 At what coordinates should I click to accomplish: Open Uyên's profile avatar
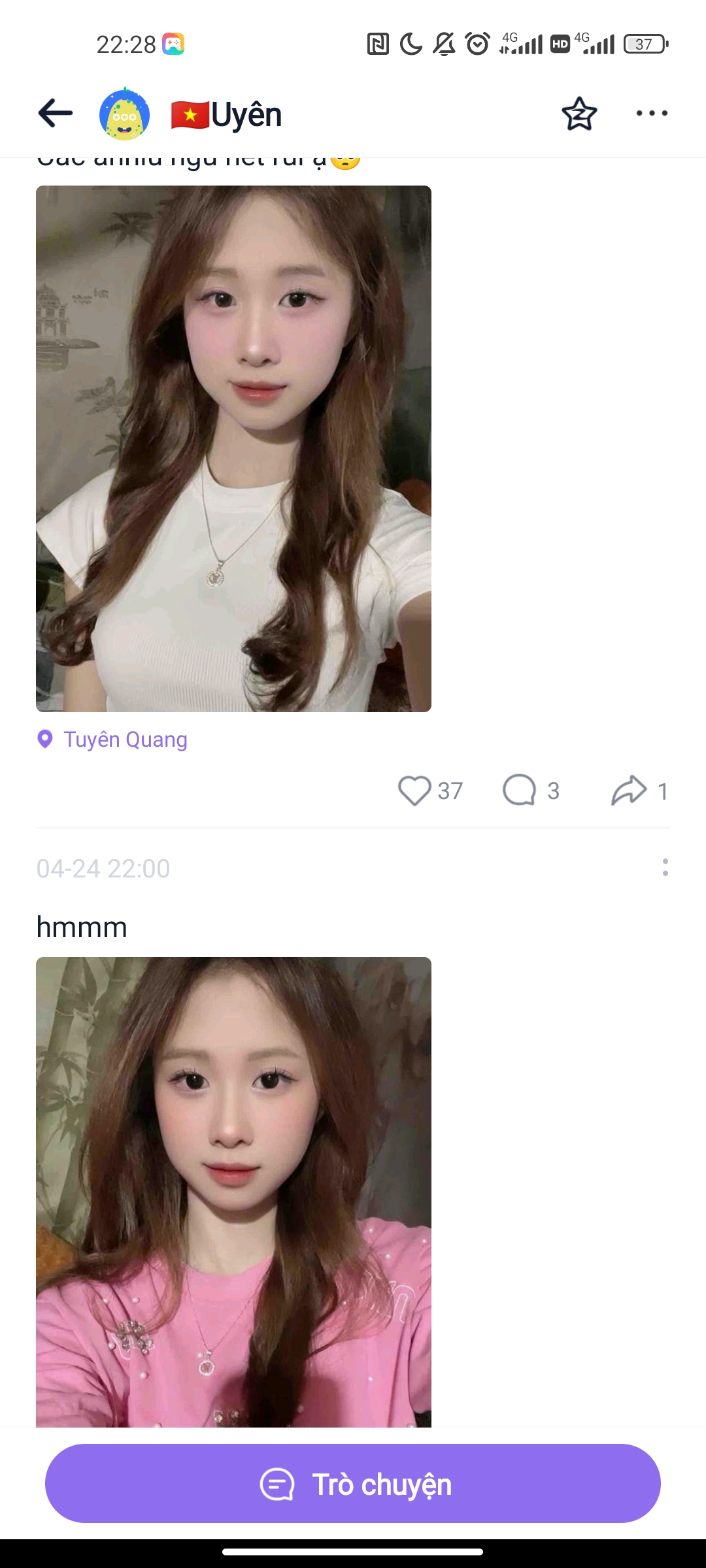point(124,114)
